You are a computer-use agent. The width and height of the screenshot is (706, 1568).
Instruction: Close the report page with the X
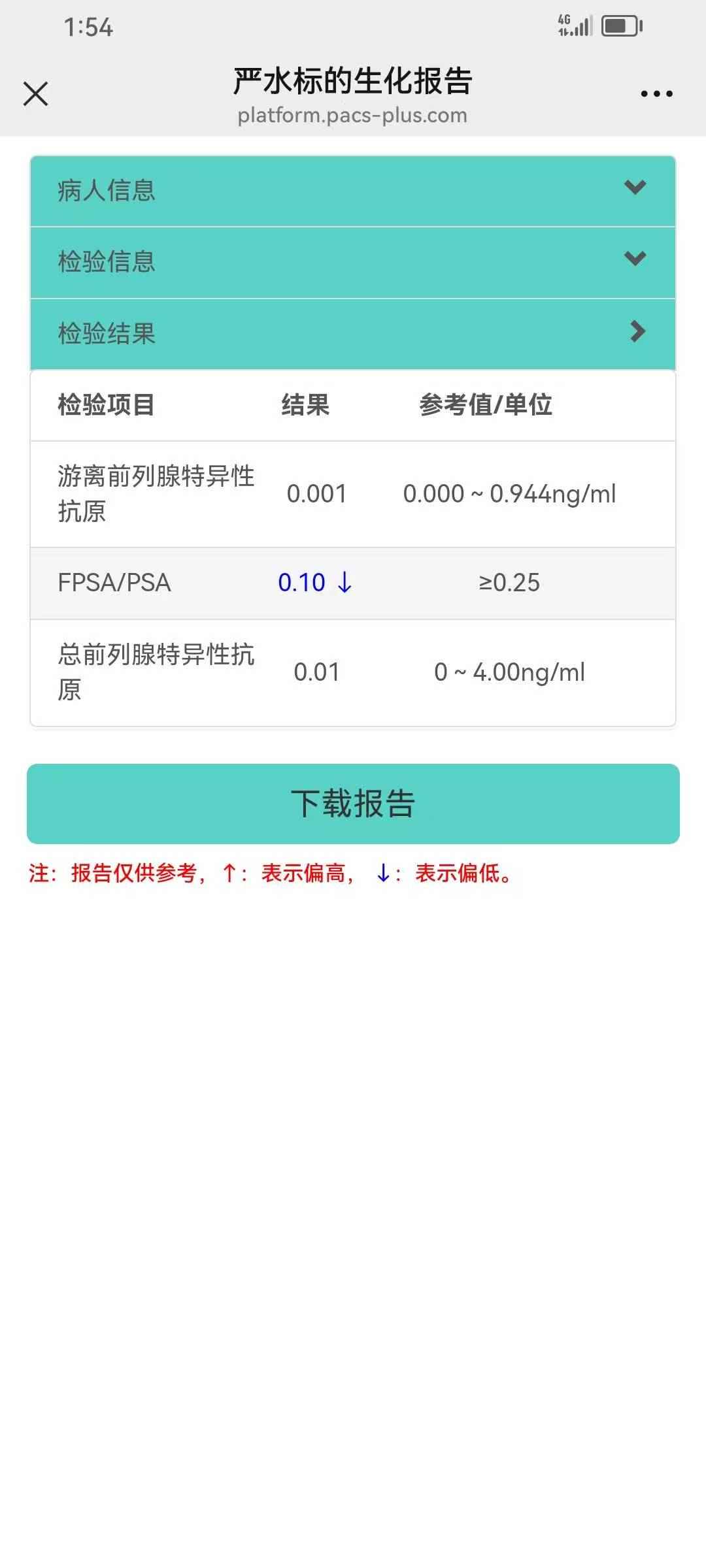[x=36, y=93]
